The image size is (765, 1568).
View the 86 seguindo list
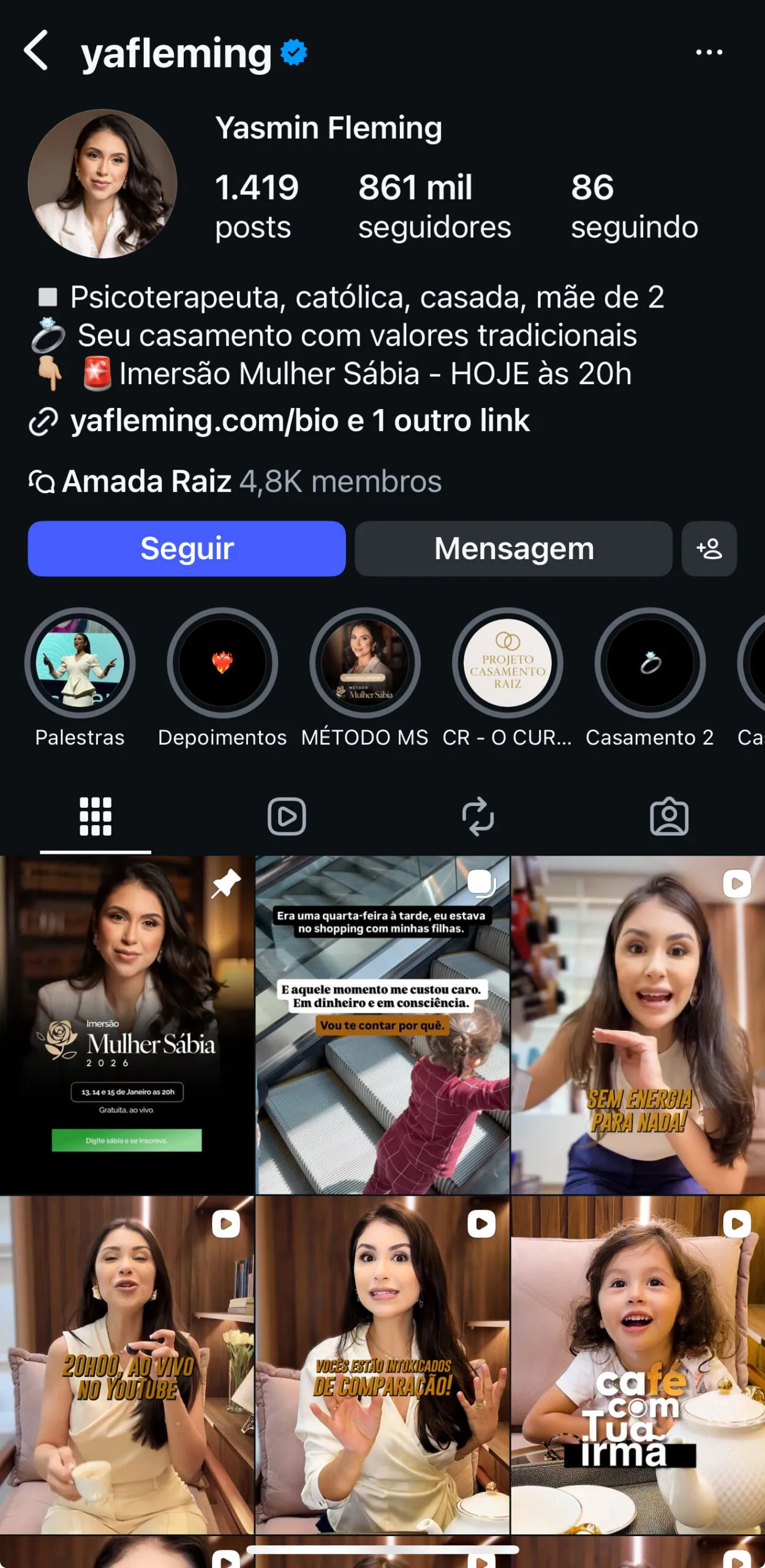(634, 206)
